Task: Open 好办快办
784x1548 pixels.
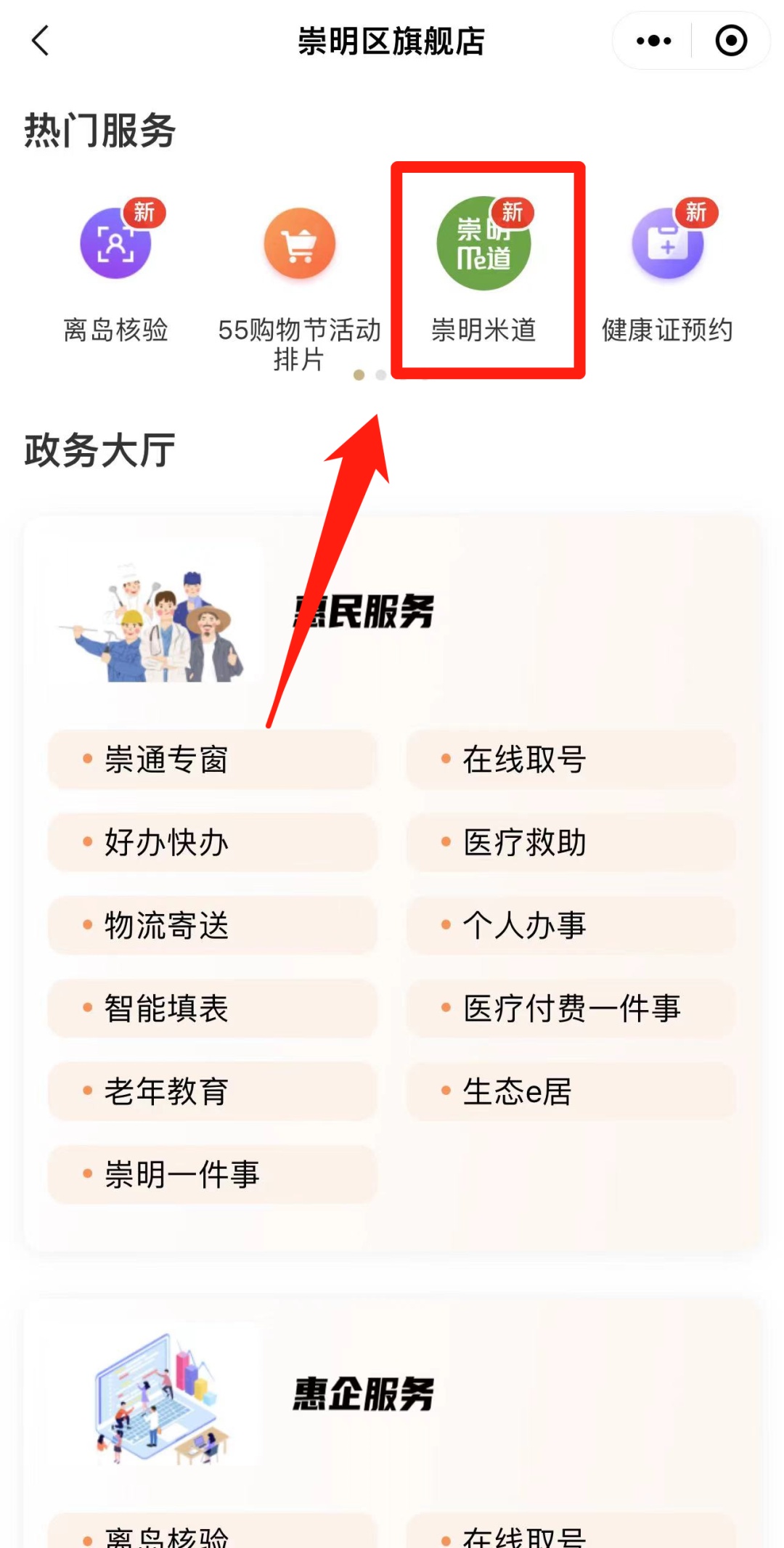Action: tap(212, 843)
